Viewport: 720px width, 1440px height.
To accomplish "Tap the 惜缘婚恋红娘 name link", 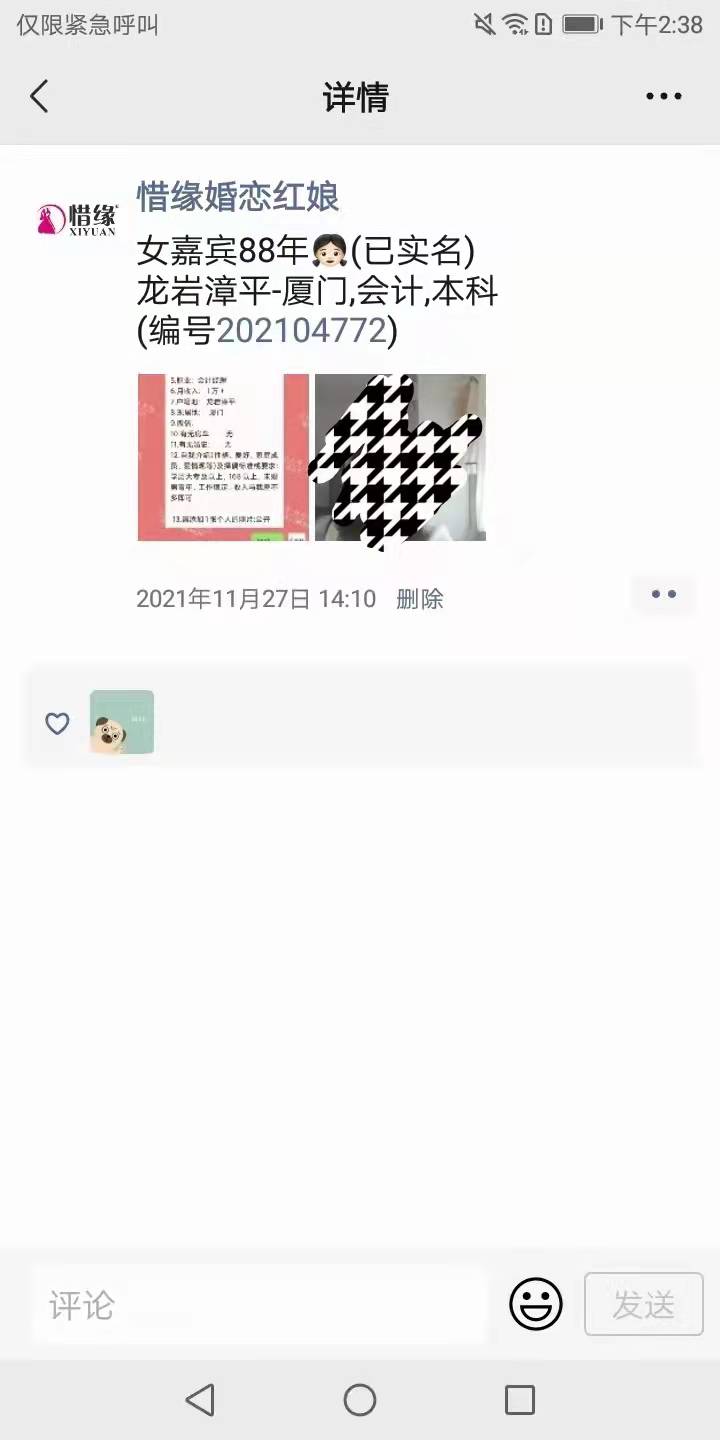I will point(238,197).
